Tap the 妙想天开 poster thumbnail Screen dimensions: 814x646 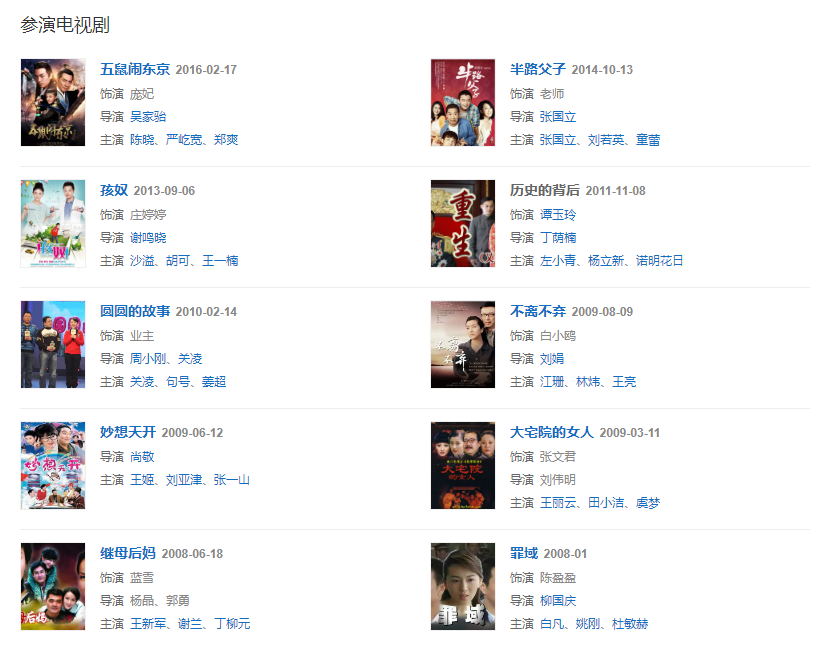click(53, 465)
